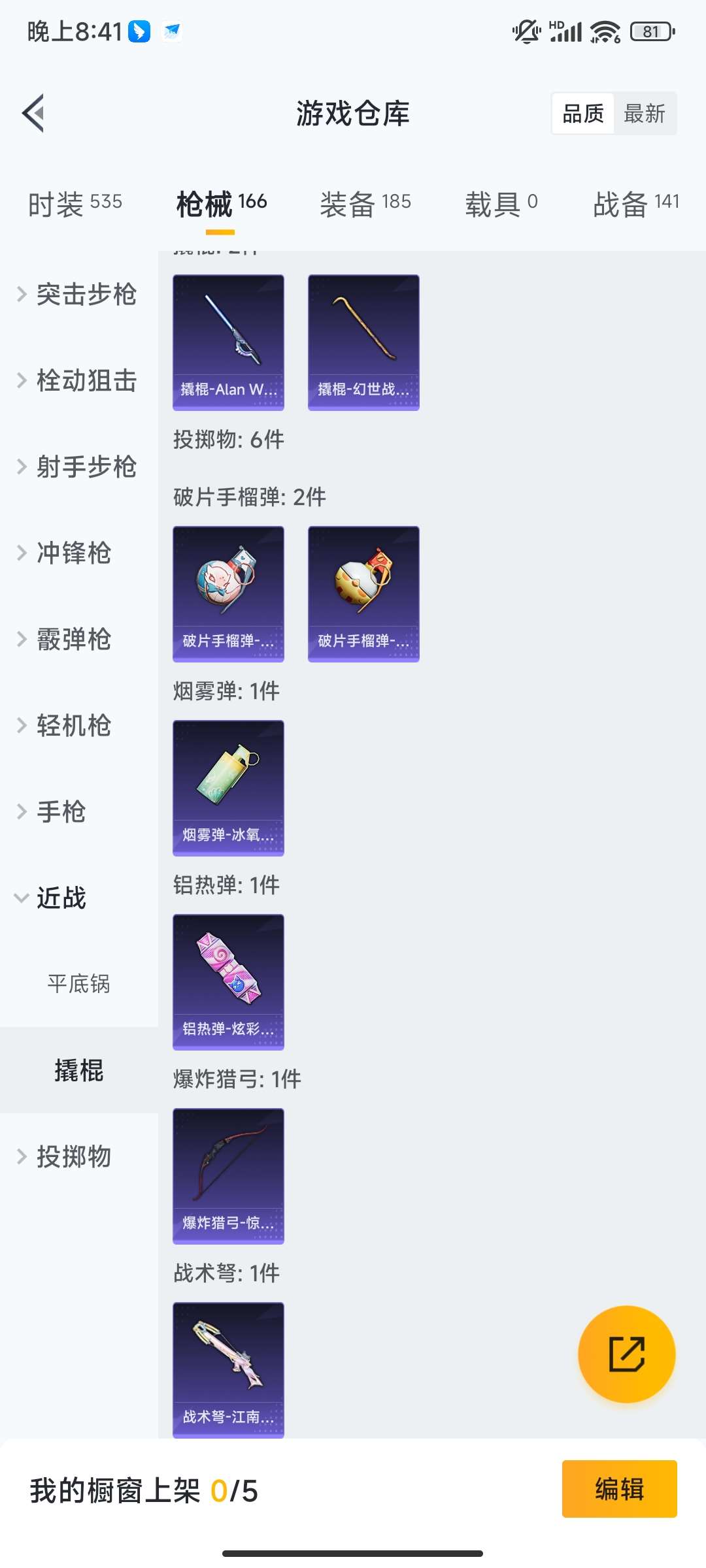View 我的橱窗上架 0/5 listing

(143, 1488)
